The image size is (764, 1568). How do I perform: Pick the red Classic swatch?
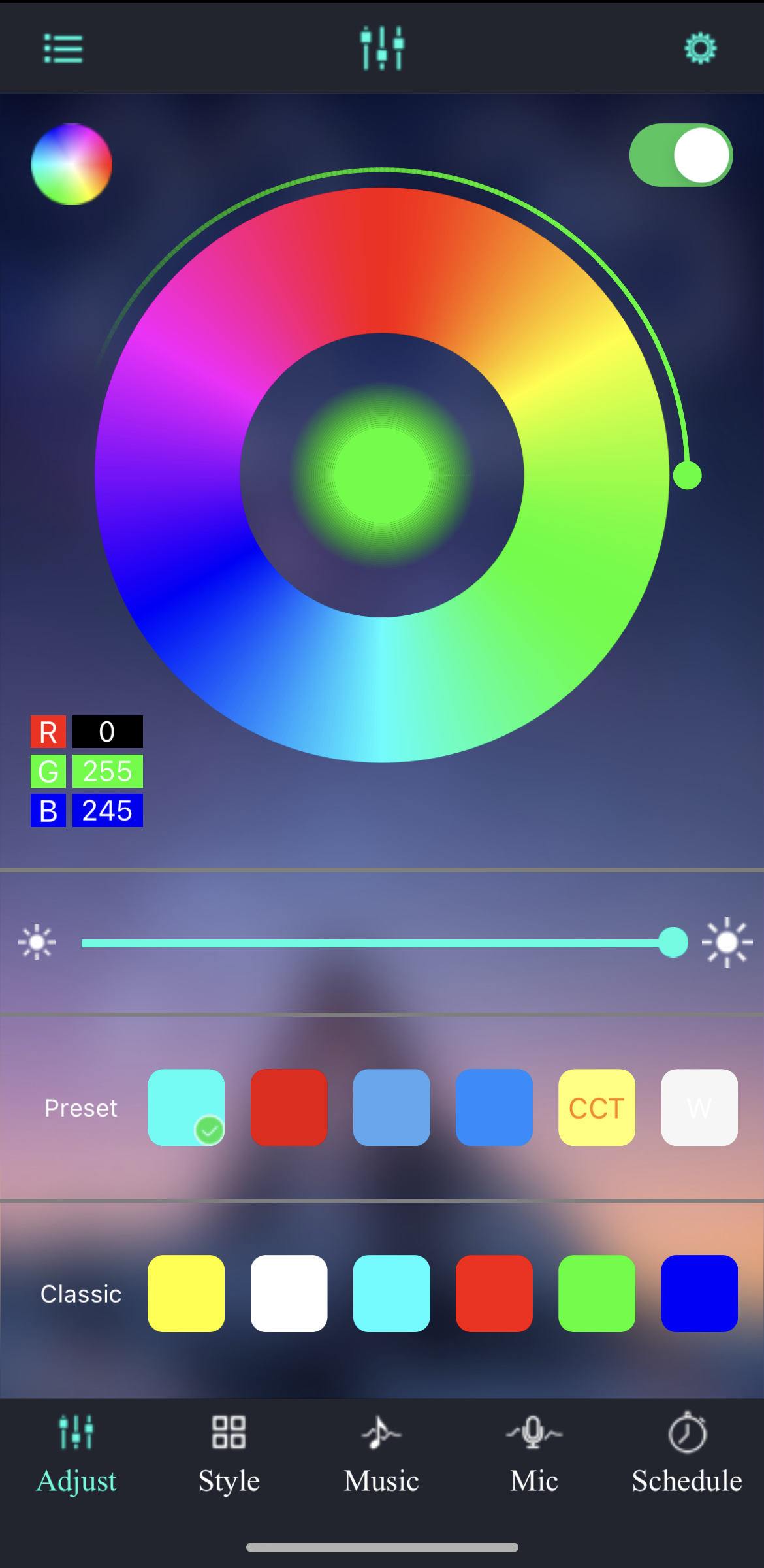click(x=494, y=1294)
